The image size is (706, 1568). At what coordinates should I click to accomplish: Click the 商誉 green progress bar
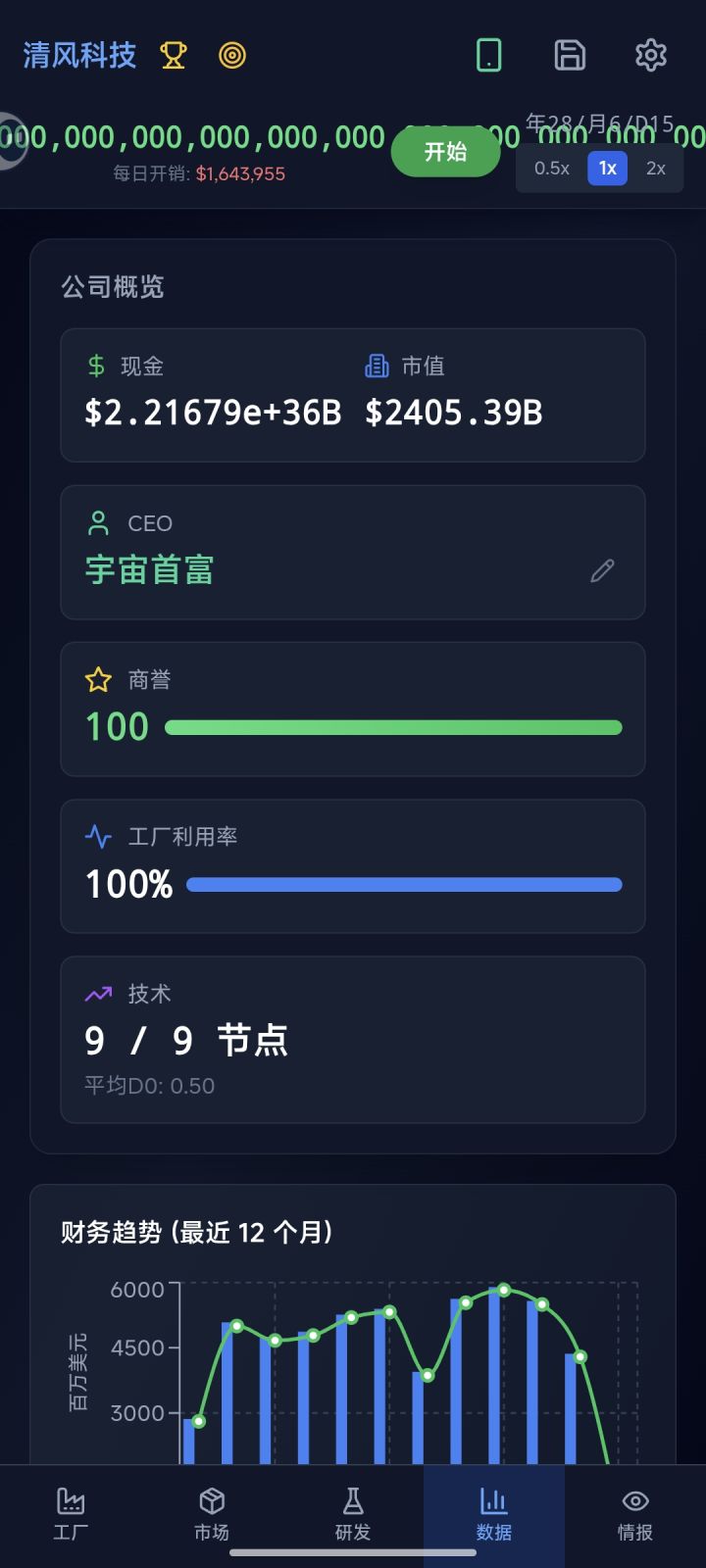point(392,727)
